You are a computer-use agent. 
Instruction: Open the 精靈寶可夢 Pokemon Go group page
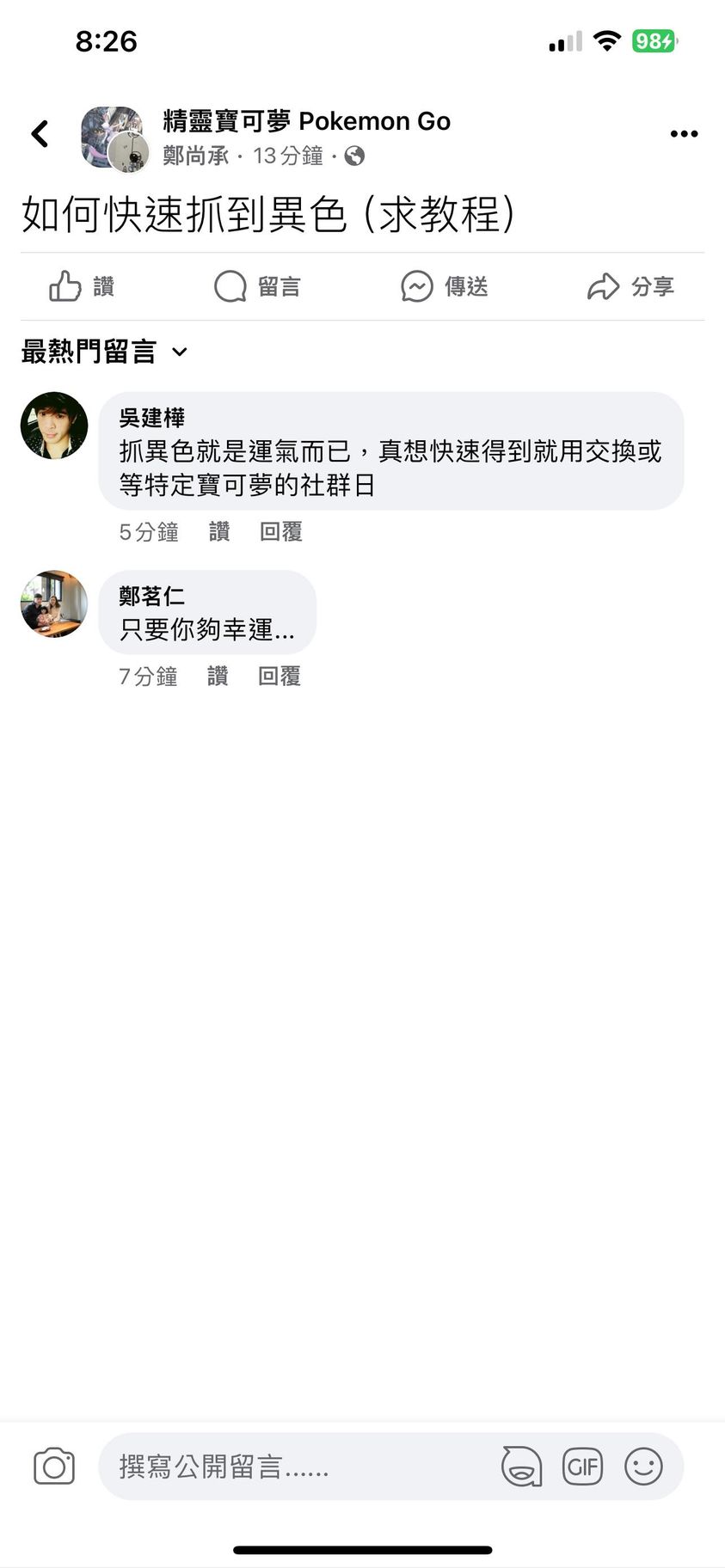[x=306, y=121]
